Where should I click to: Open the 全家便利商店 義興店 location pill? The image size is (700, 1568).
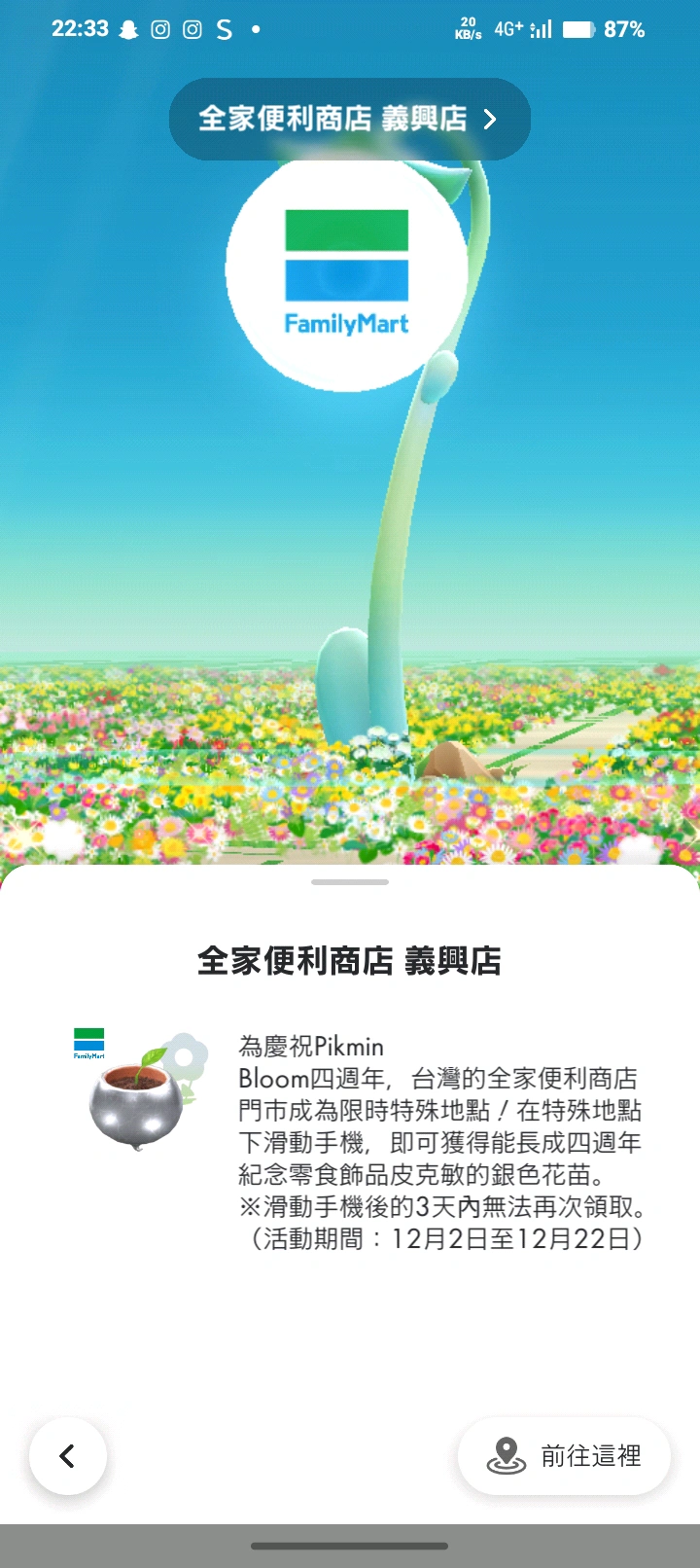coord(349,120)
